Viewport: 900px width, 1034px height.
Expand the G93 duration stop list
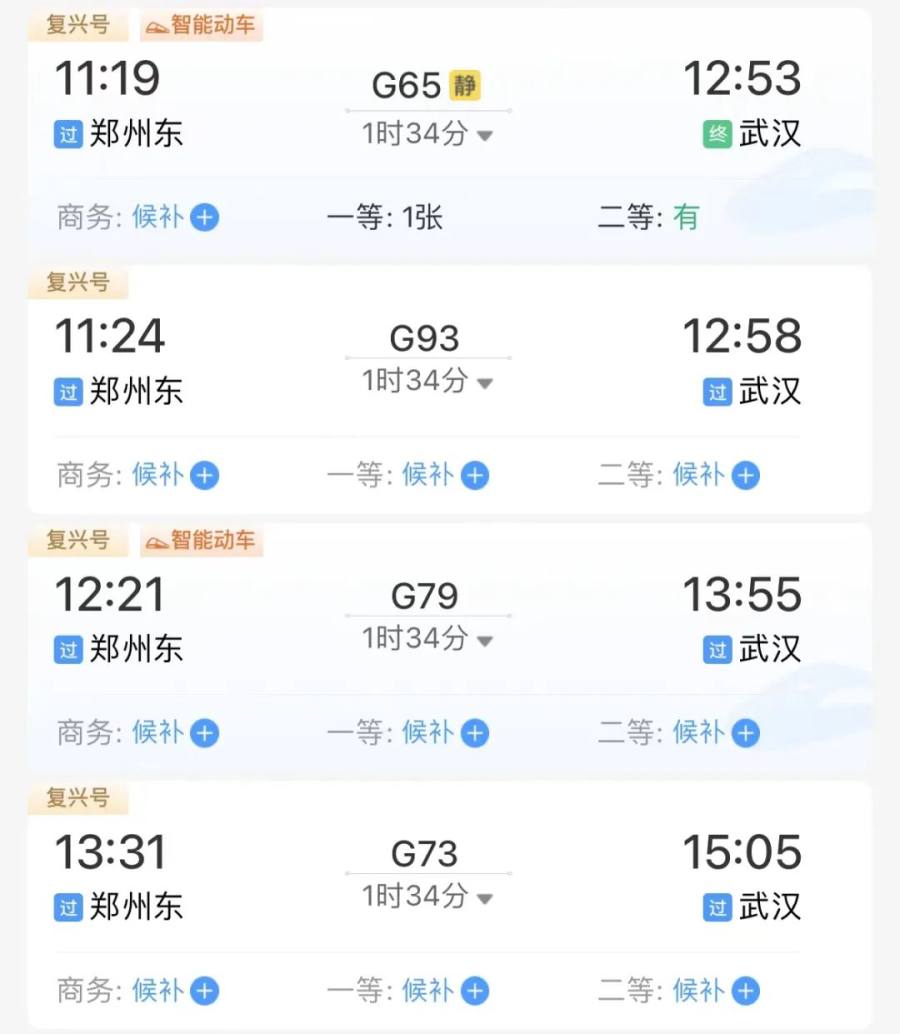[x=485, y=383]
